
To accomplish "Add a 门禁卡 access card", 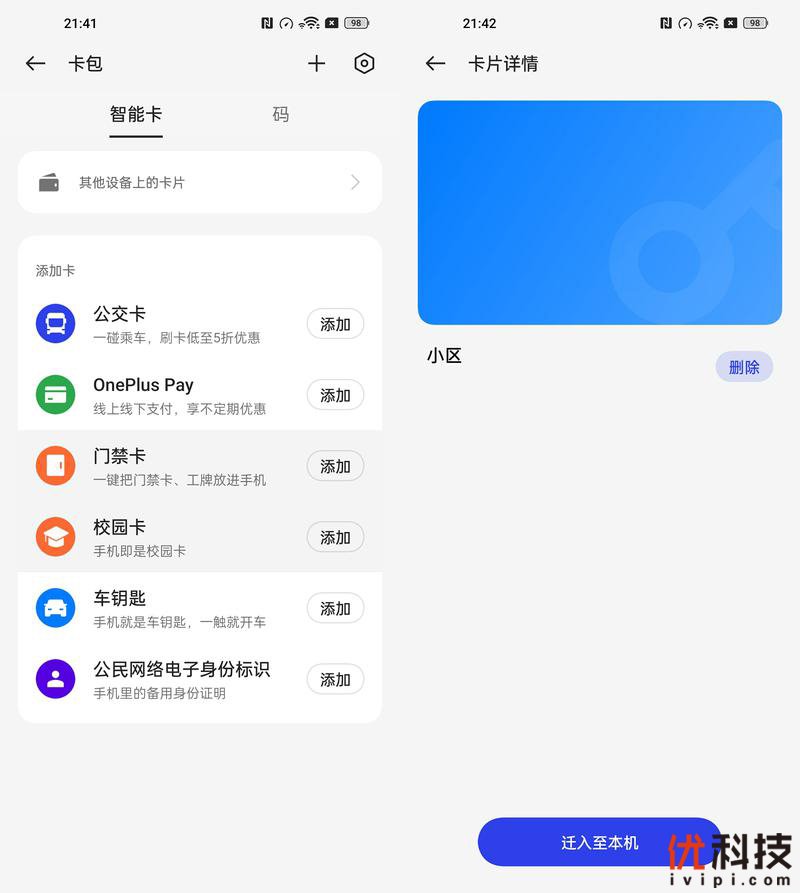I will [335, 466].
